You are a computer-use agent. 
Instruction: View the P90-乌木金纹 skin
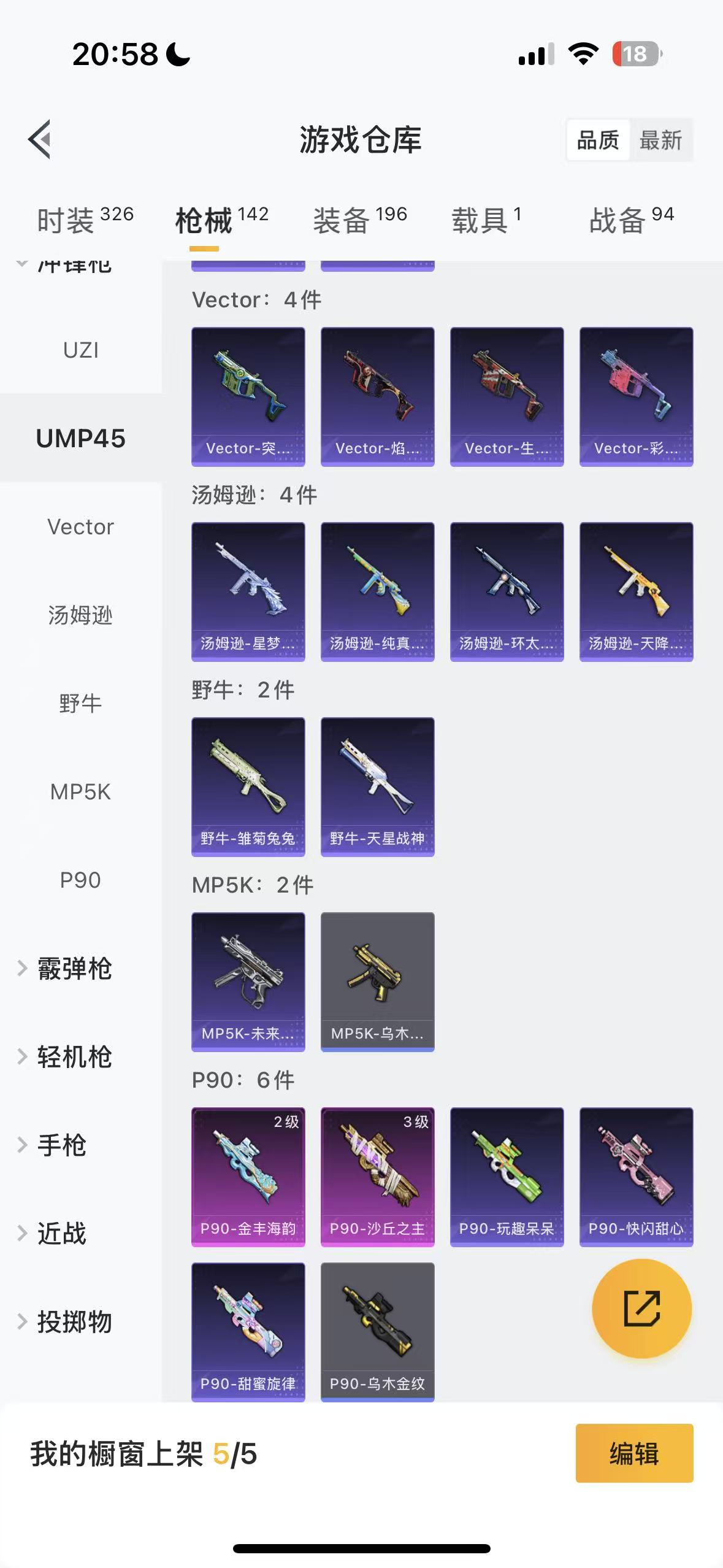click(378, 1331)
